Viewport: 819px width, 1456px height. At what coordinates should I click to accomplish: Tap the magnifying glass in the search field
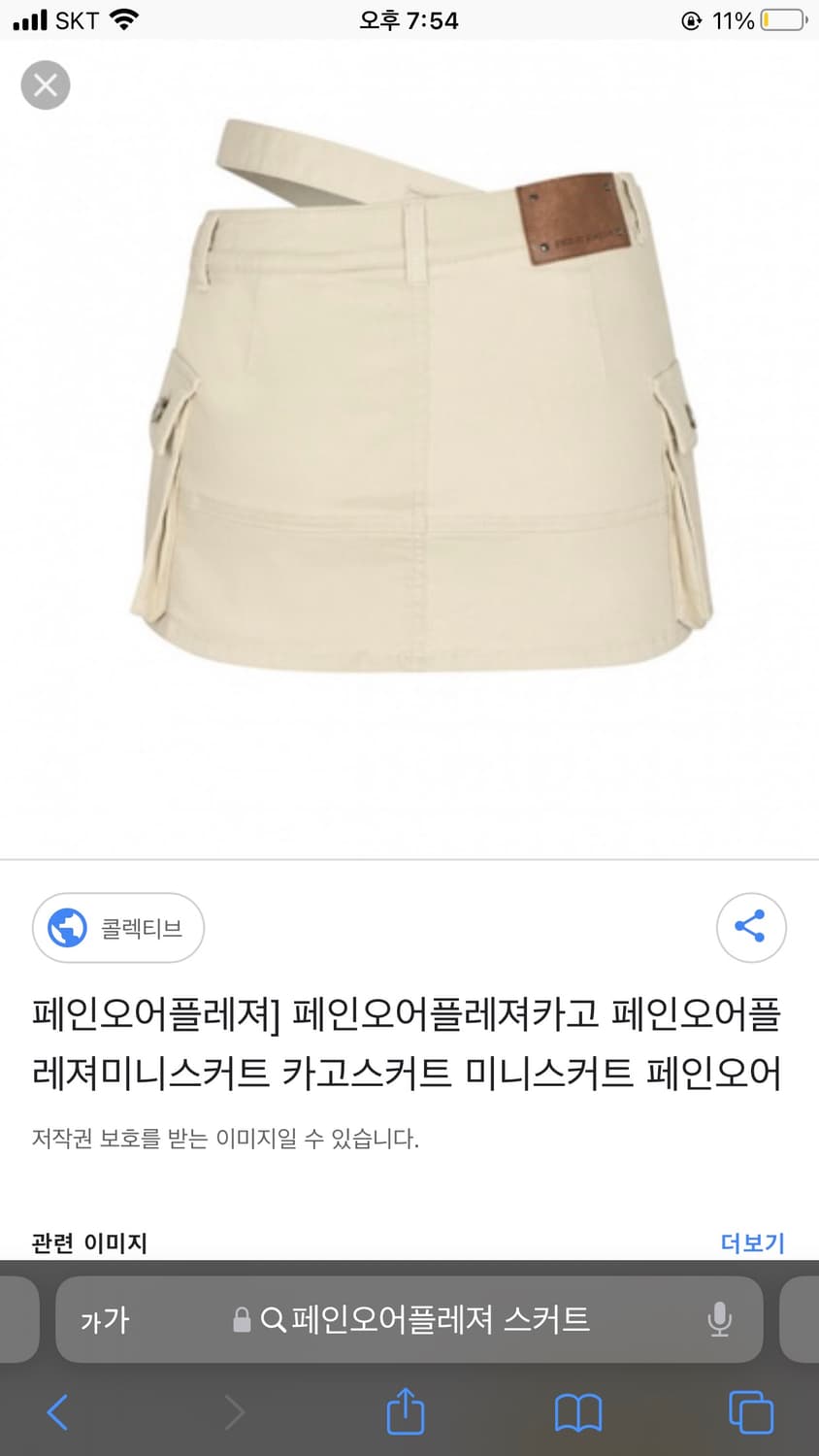[273, 1320]
